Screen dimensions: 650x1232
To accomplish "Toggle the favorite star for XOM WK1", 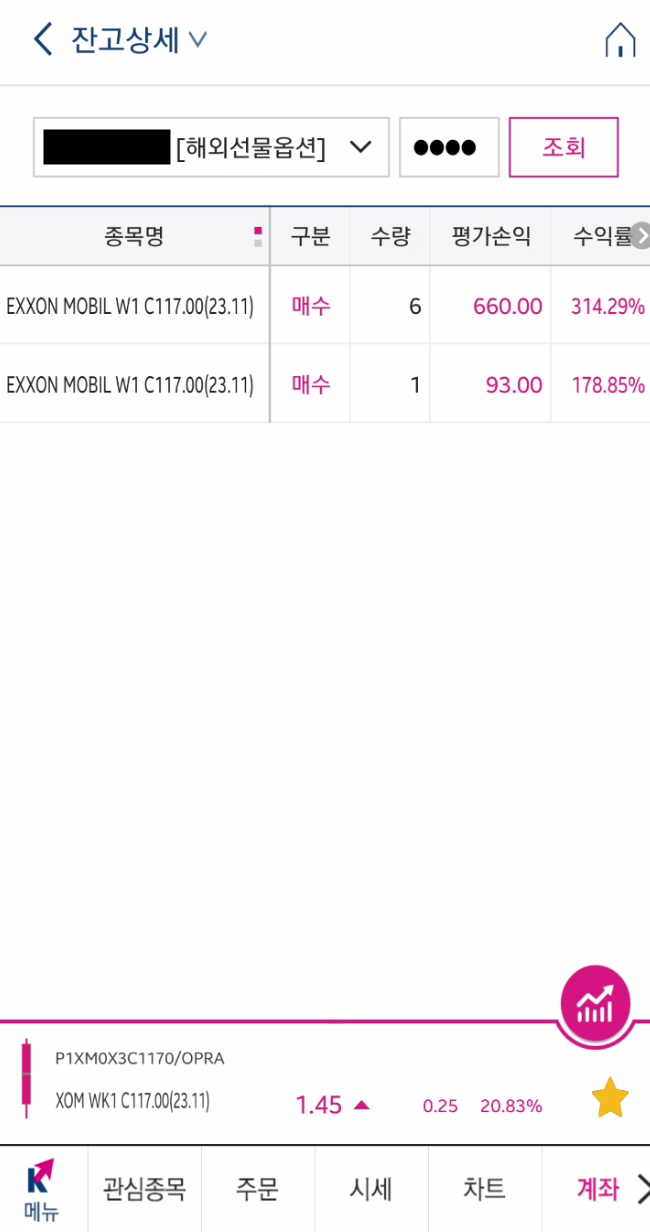I will (x=609, y=1099).
